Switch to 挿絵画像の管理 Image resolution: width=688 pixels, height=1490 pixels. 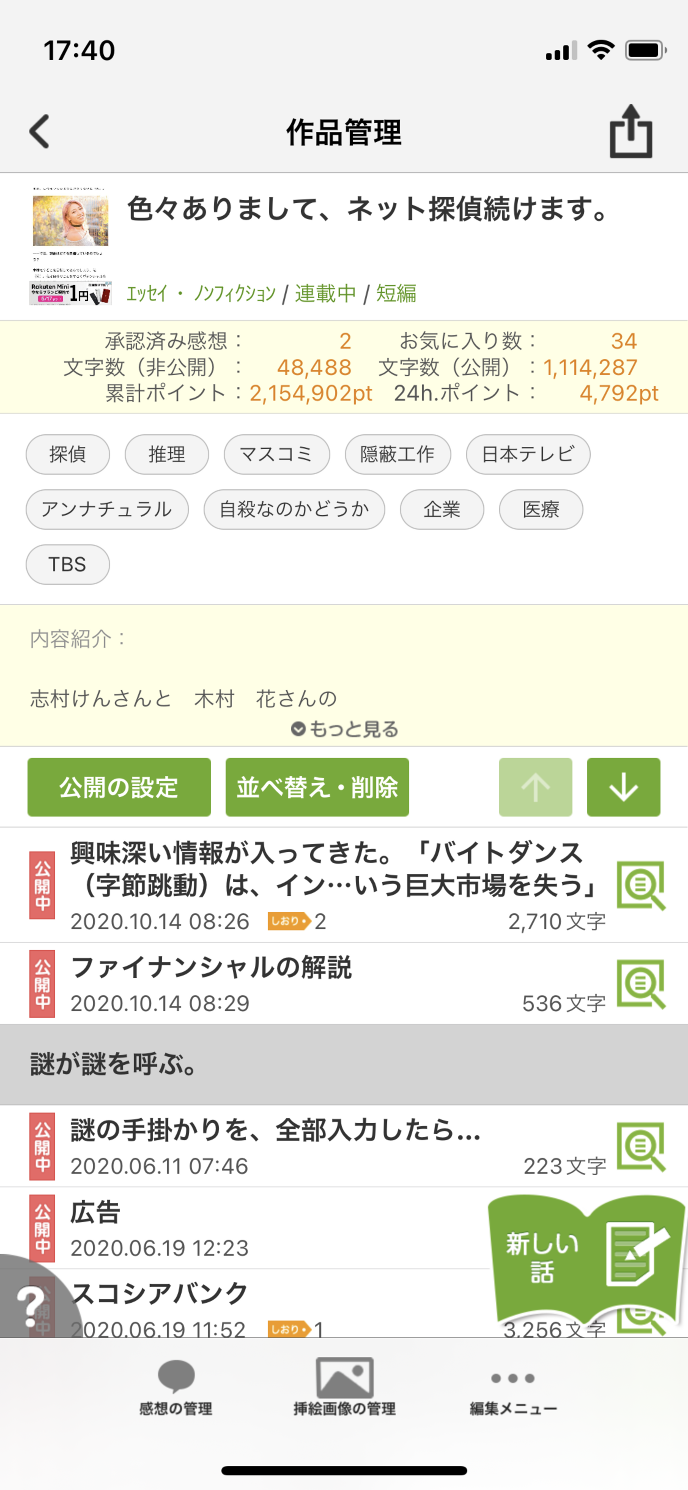[344, 1388]
